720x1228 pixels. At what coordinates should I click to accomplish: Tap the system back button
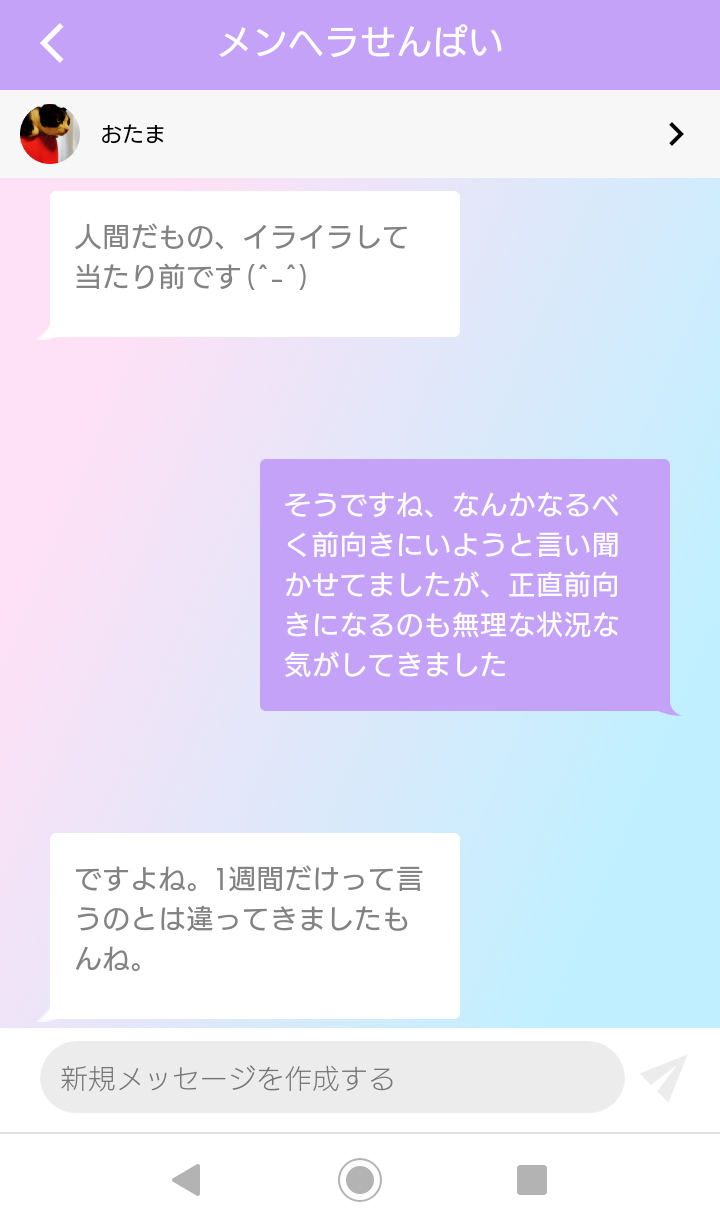tap(186, 1180)
